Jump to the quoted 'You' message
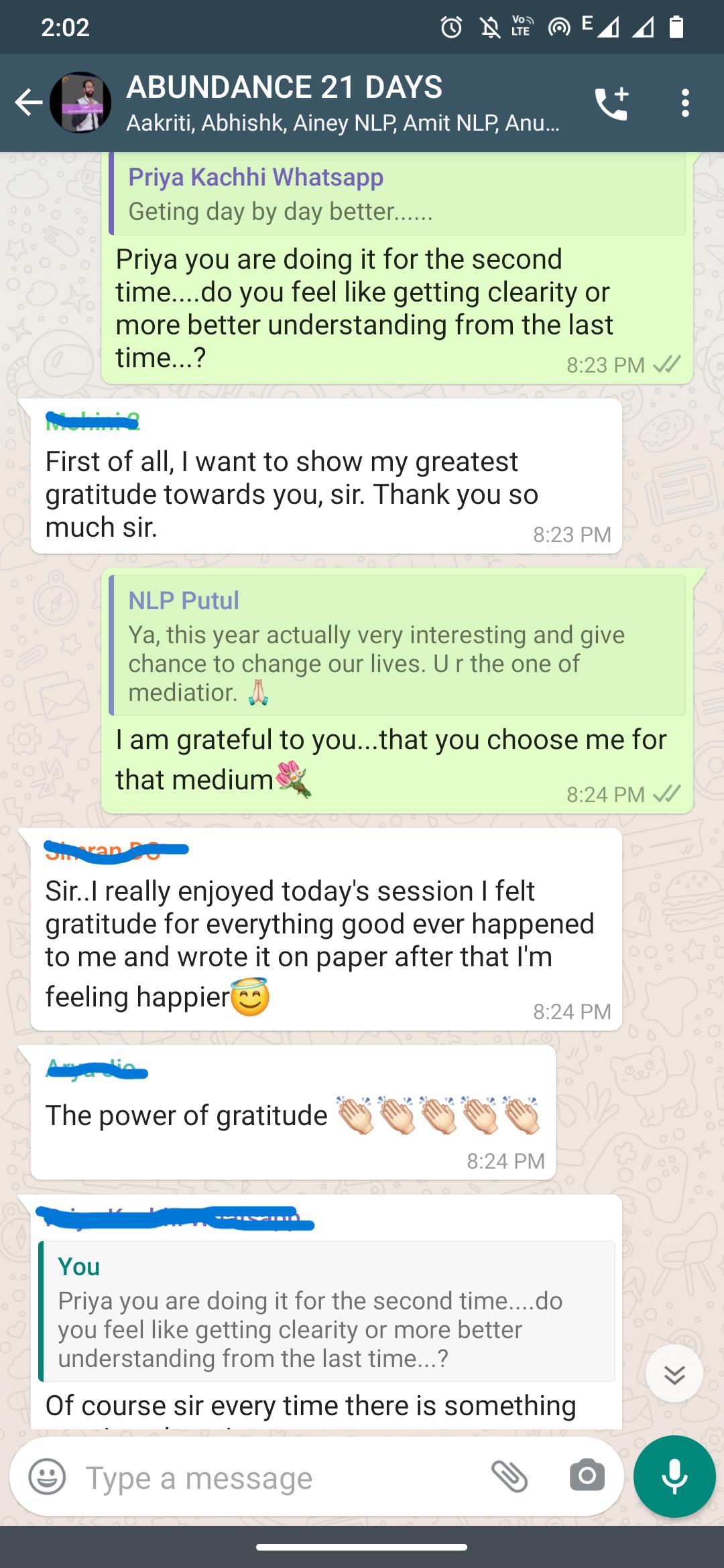Image resolution: width=724 pixels, height=1568 pixels. (x=327, y=1311)
